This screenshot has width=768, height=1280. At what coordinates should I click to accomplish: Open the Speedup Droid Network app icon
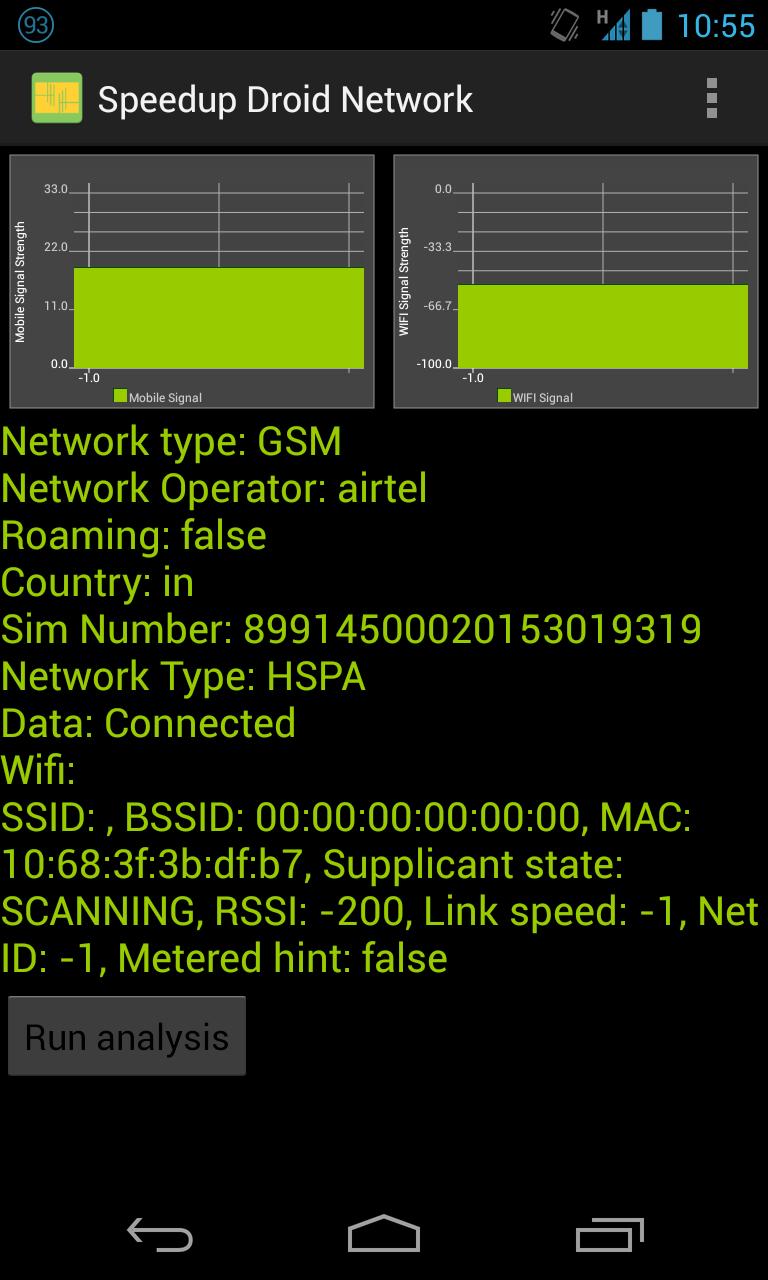(x=55, y=97)
